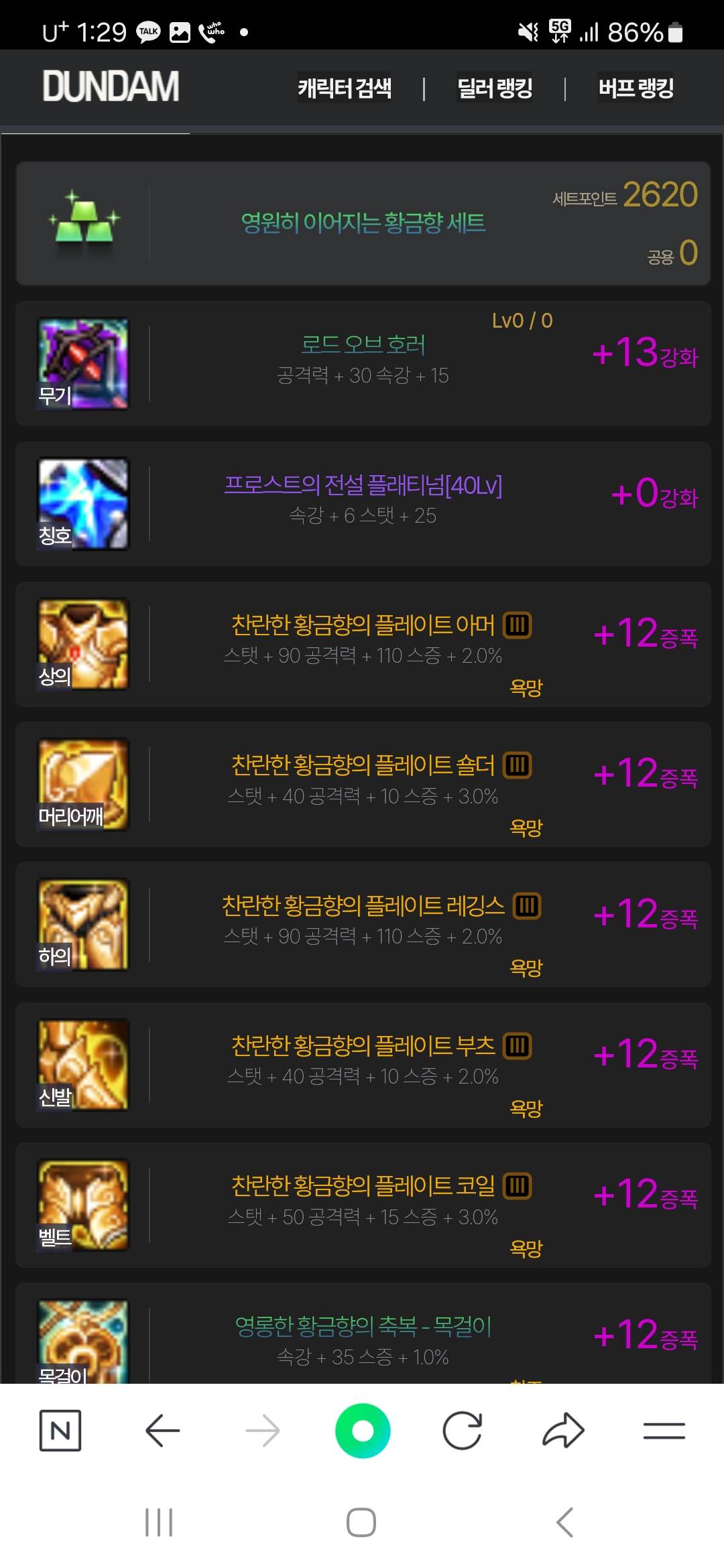Switch to 버프 랭킹

(x=636, y=88)
